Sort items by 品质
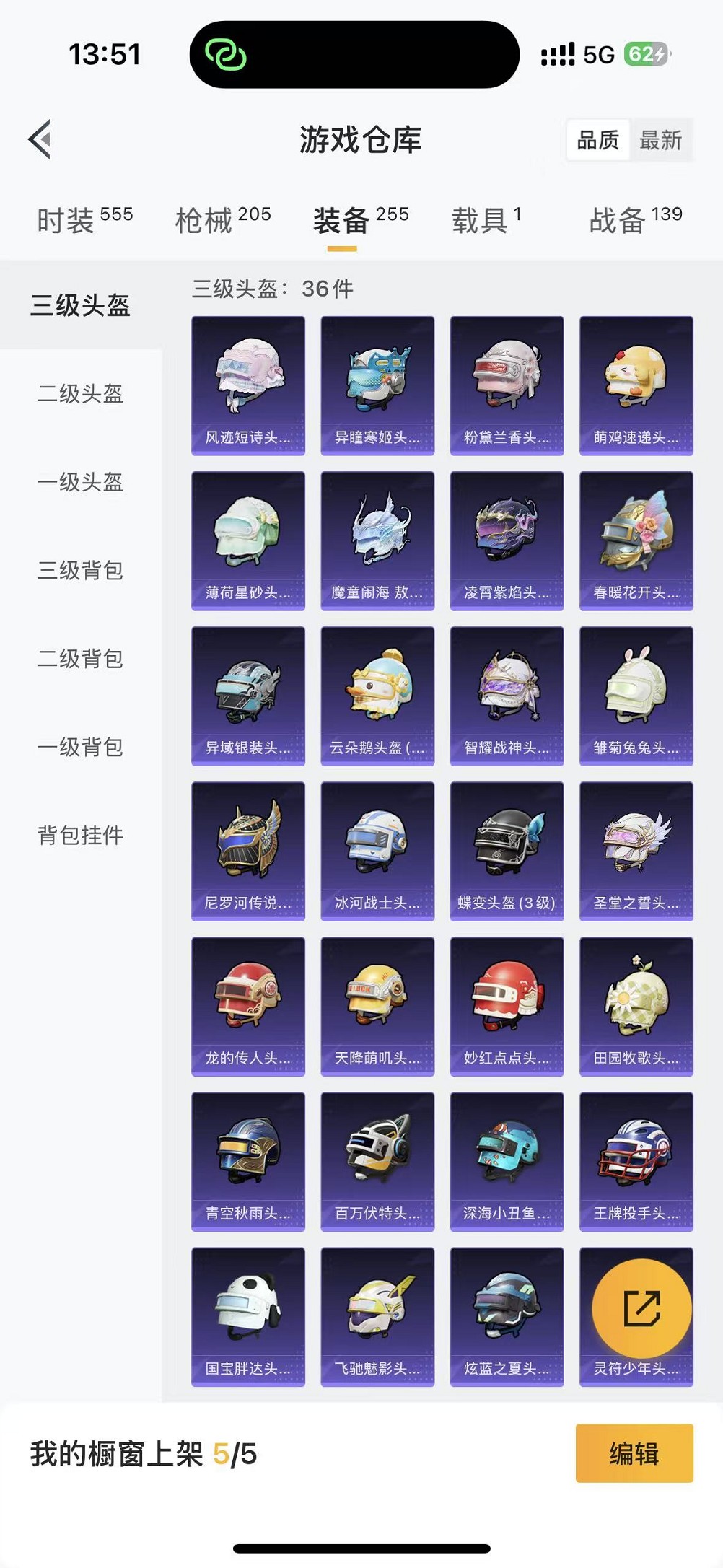The height and width of the screenshot is (1568, 723). pyautogui.click(x=597, y=140)
